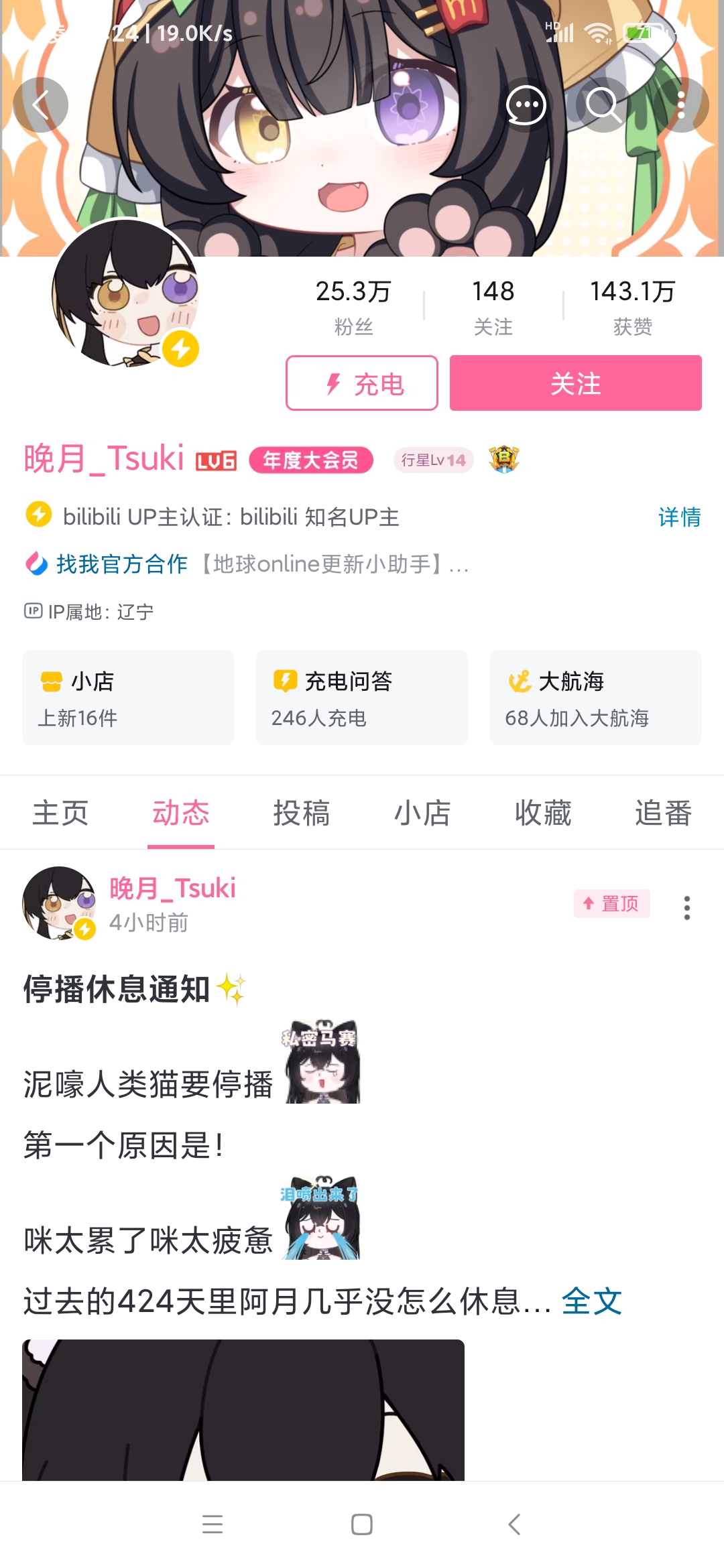Image resolution: width=724 pixels, height=1568 pixels.
Task: Open the three-dot menu on the pinned post
Action: pos(686,907)
